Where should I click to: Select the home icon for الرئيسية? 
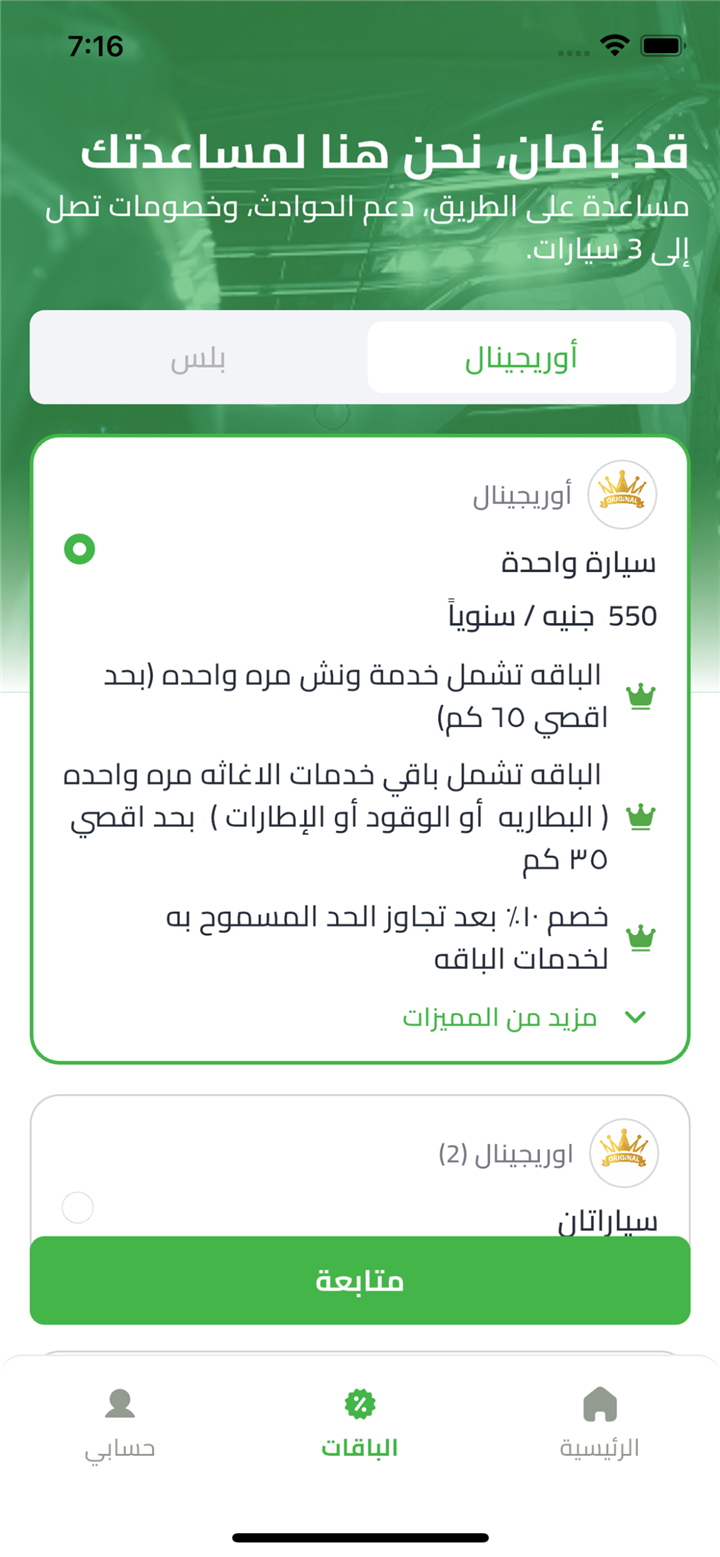click(601, 1404)
